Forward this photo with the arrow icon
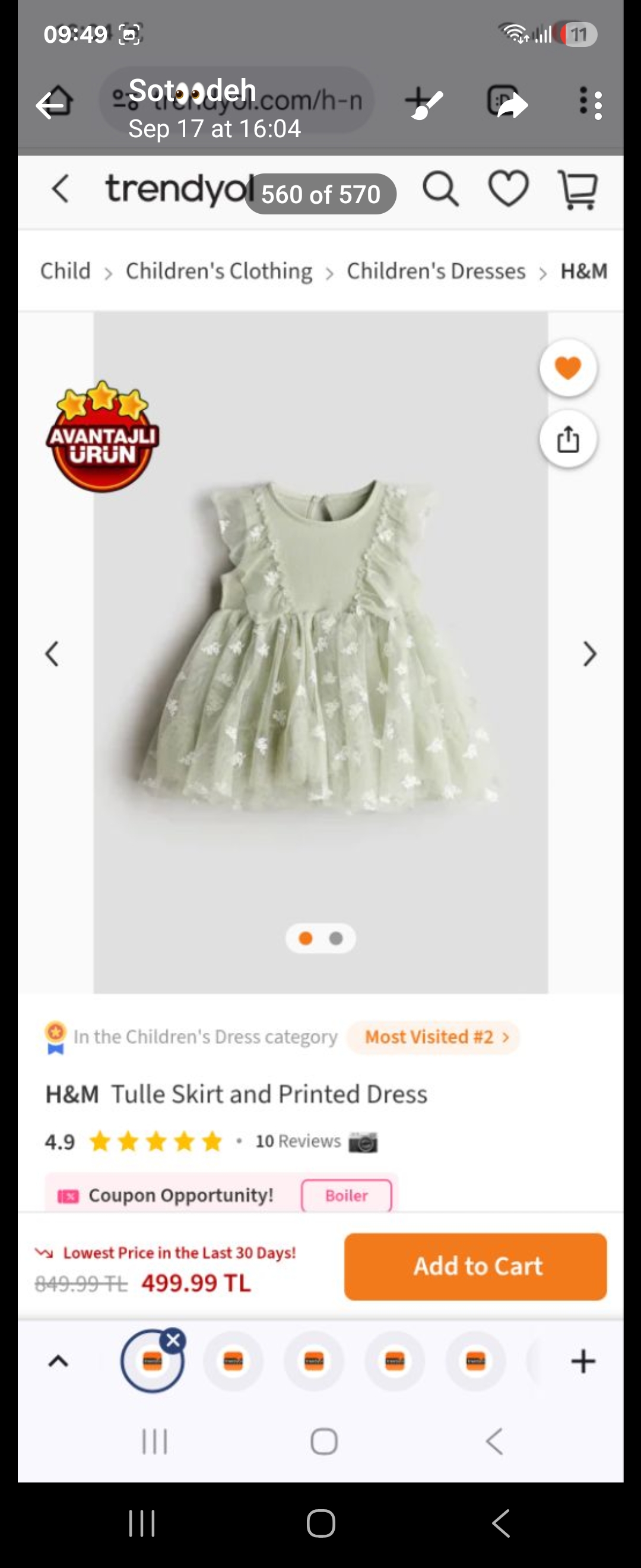 511,105
